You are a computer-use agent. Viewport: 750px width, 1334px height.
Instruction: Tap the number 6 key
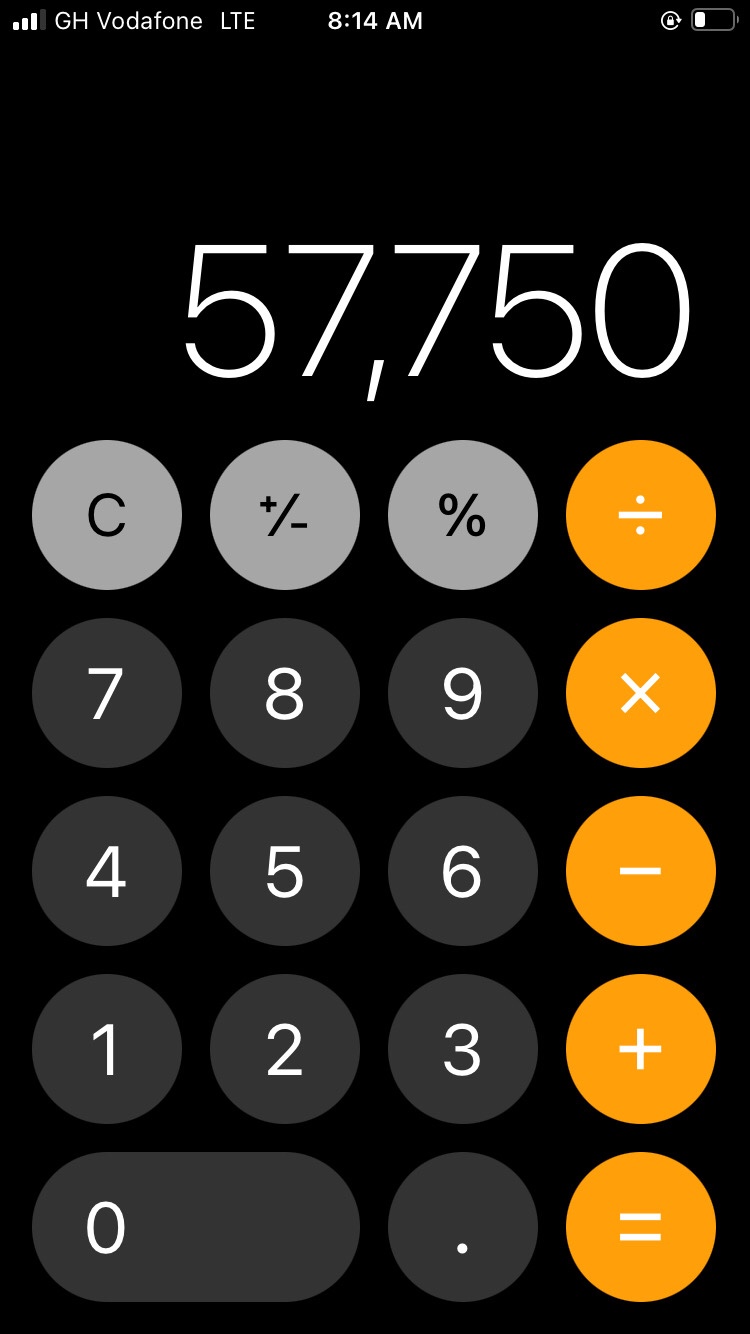pos(463,871)
